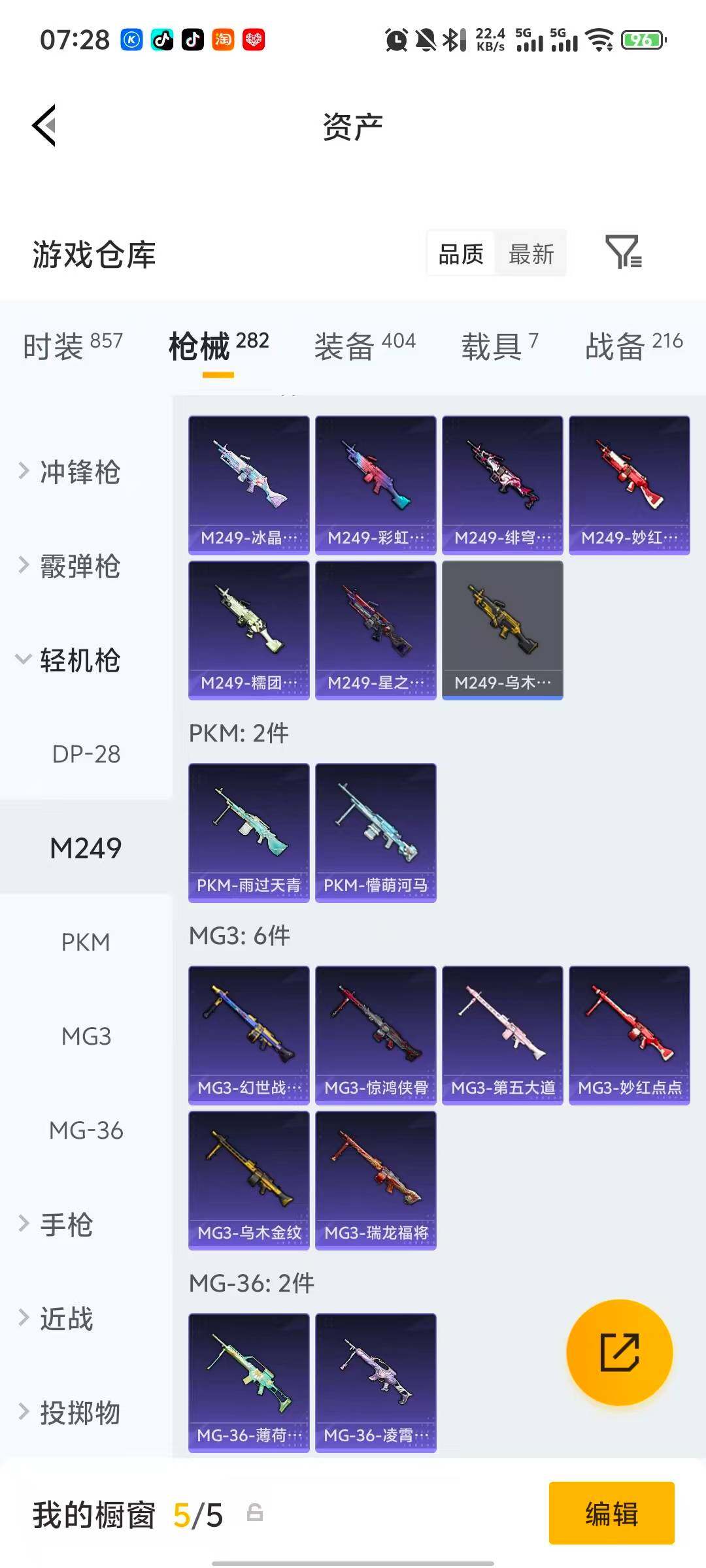Tap the 编辑 button for 我的橱窗

point(611,1513)
